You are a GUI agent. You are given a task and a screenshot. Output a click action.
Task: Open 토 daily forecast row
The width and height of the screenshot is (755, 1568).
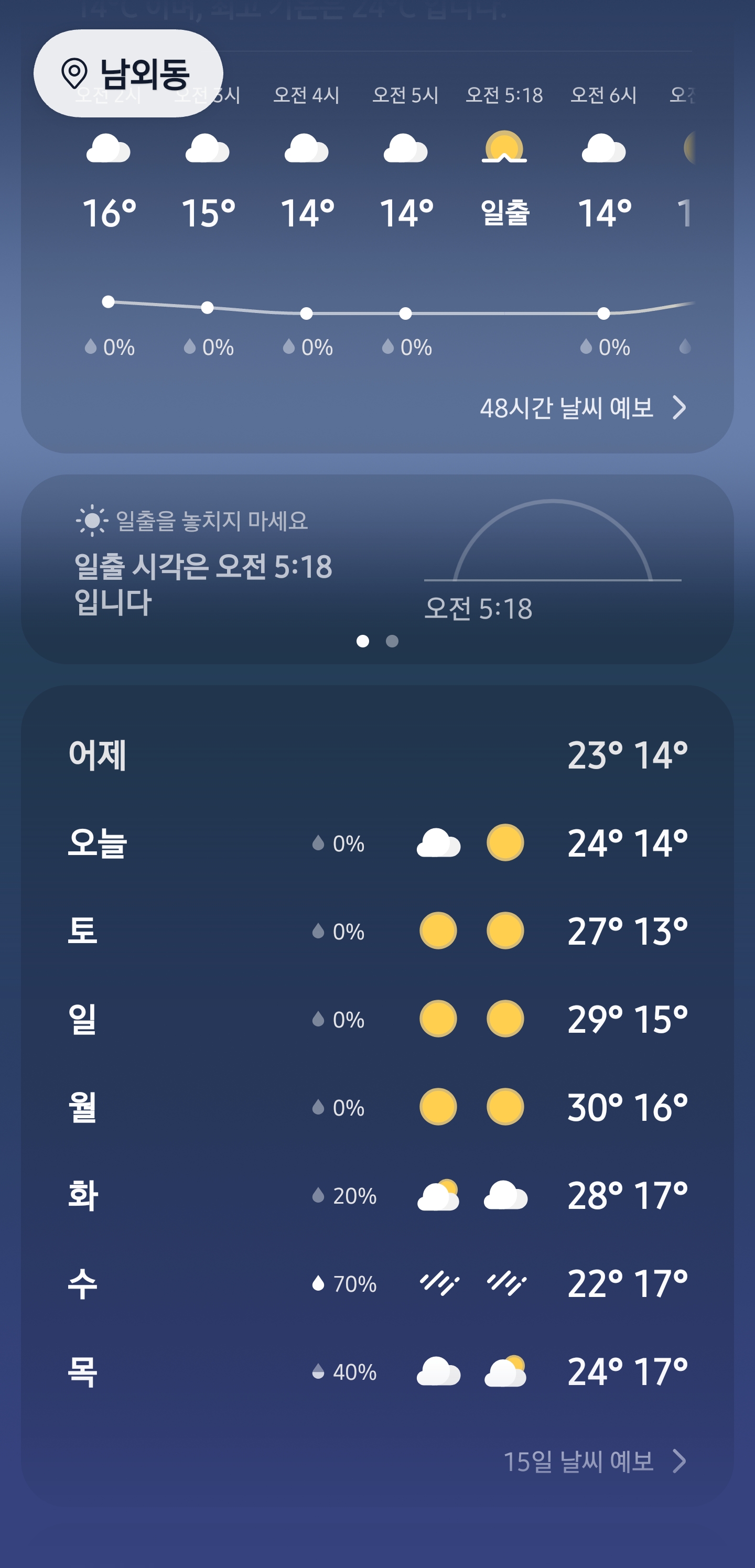[377, 931]
